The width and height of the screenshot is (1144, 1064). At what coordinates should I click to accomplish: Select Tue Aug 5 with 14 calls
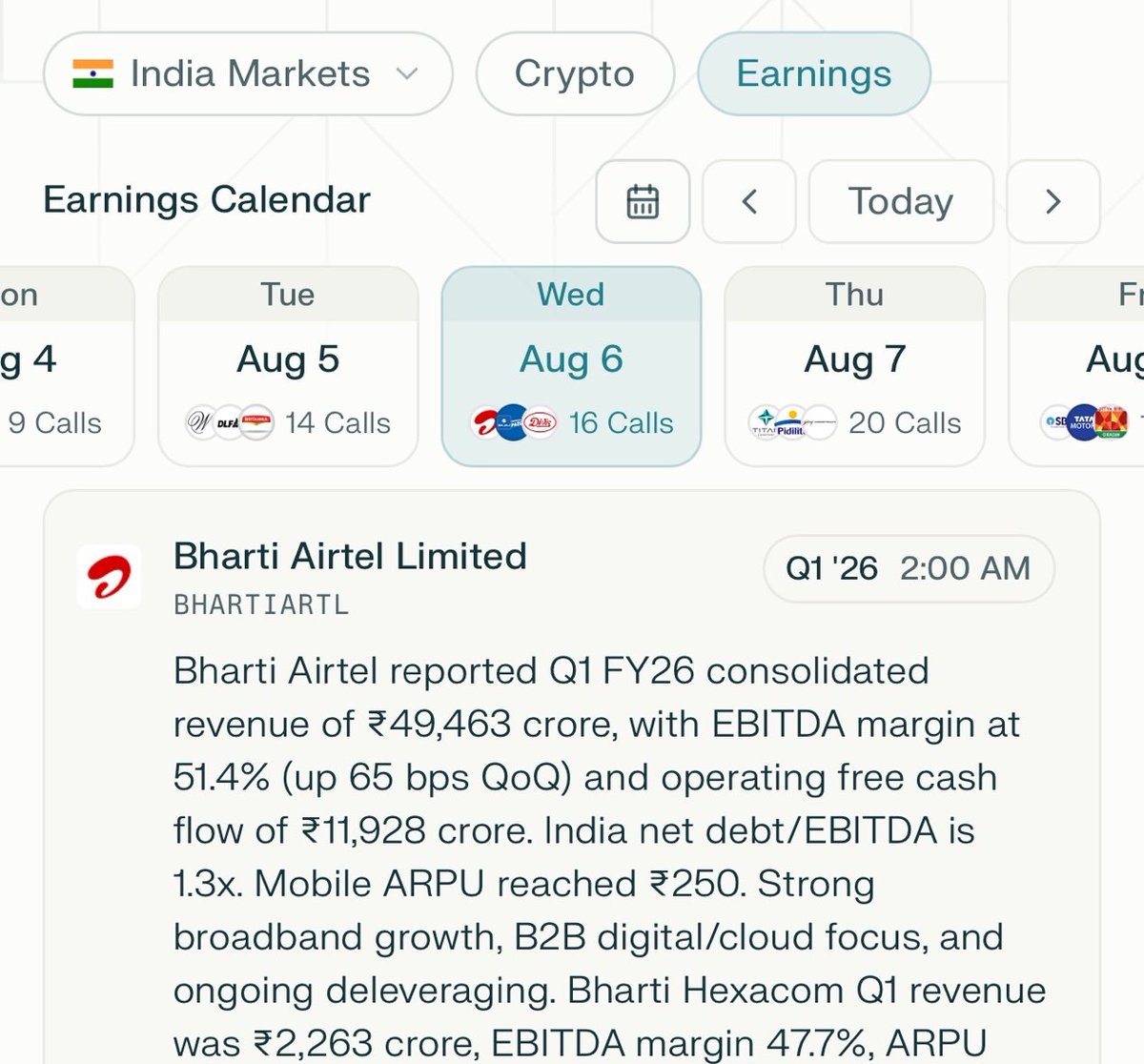288,366
